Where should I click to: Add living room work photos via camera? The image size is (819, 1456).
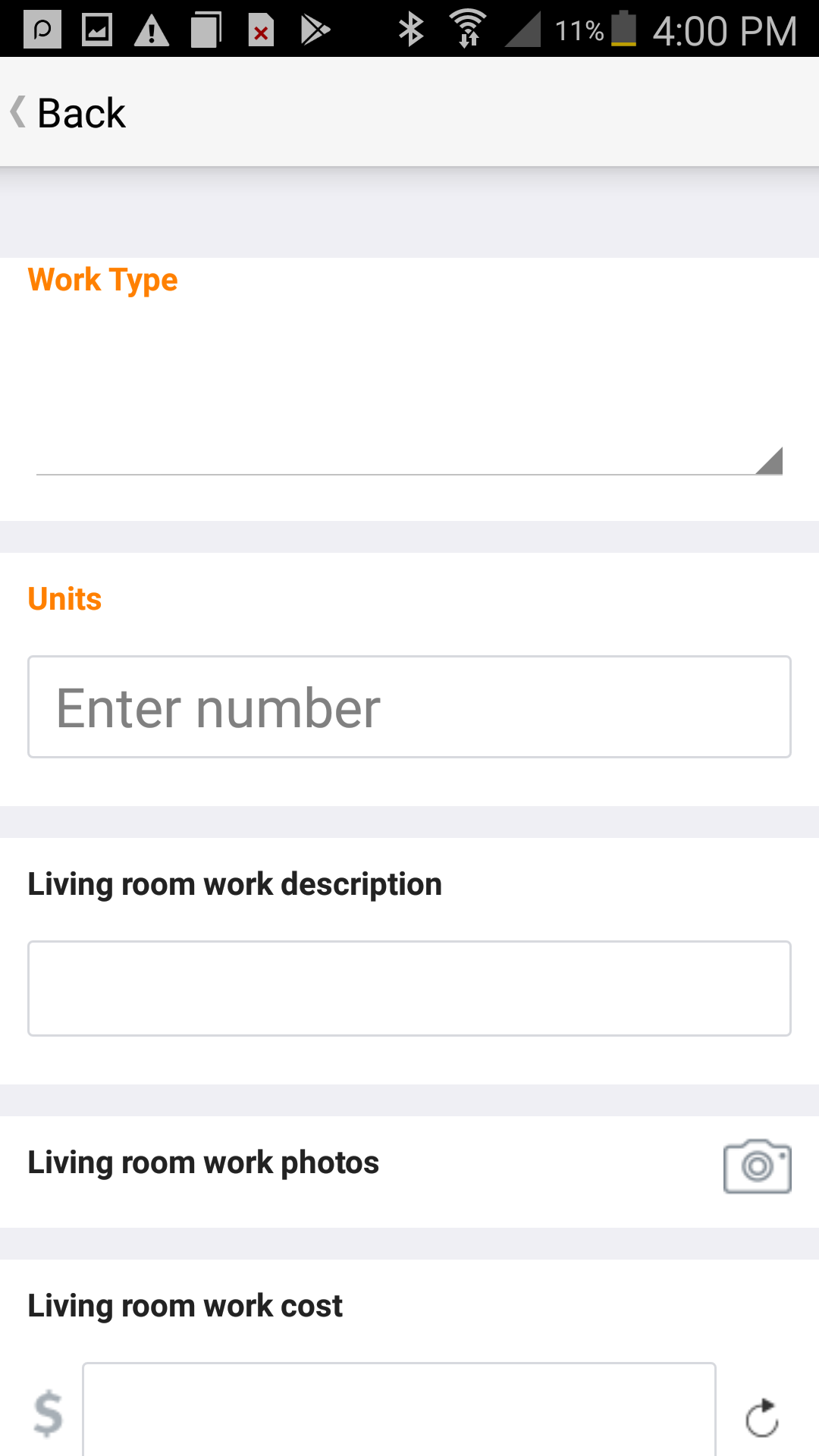tap(757, 1166)
